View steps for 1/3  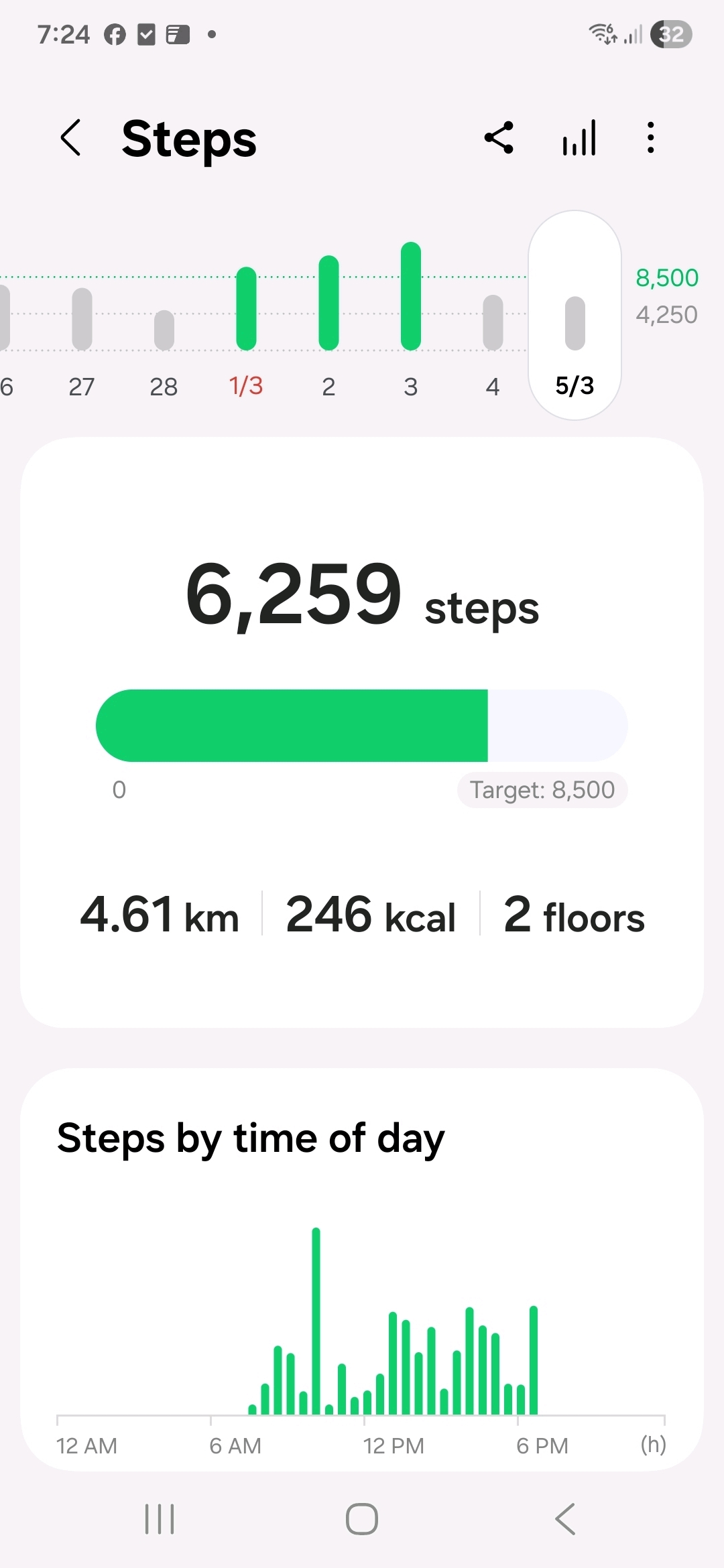(246, 328)
